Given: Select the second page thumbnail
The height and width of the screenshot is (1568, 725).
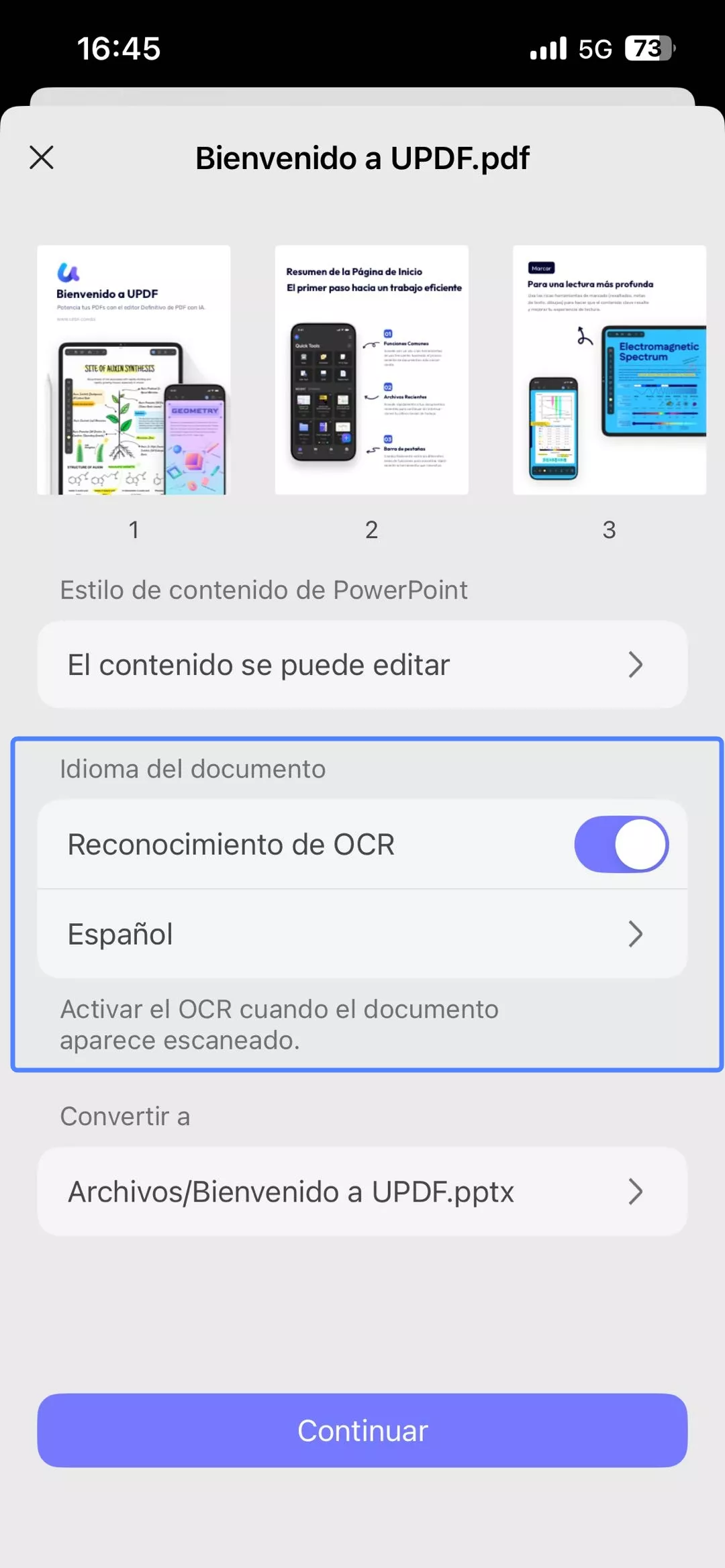Looking at the screenshot, I should point(371,370).
